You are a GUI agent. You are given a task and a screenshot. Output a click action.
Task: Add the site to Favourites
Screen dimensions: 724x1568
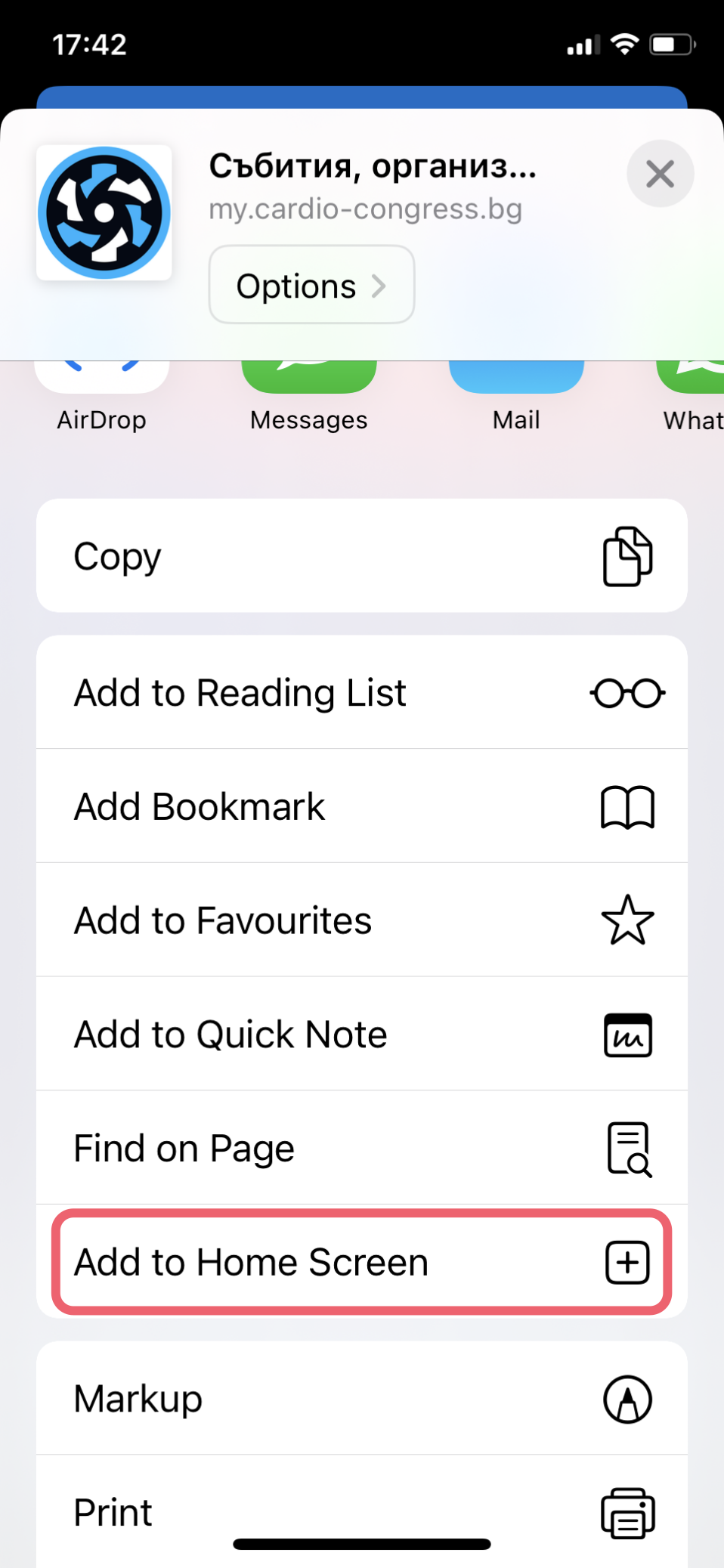pyautogui.click(x=361, y=920)
